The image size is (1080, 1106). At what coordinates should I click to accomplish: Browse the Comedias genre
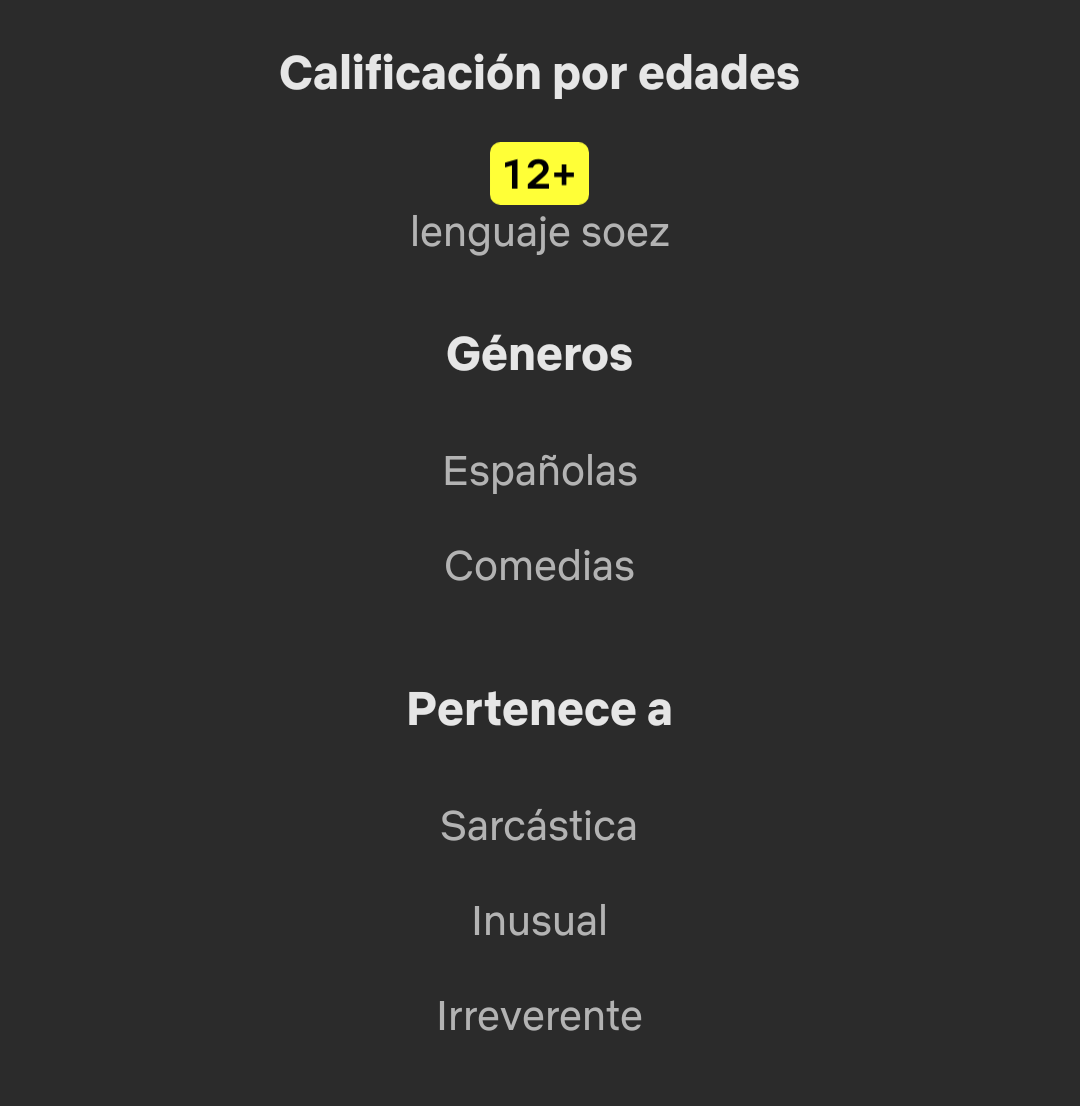click(540, 566)
